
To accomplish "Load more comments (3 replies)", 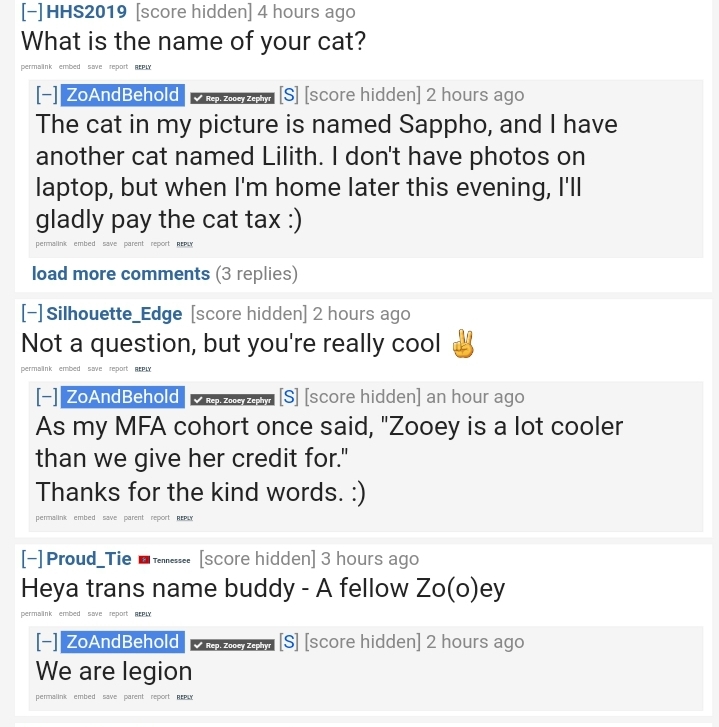I will [120, 274].
